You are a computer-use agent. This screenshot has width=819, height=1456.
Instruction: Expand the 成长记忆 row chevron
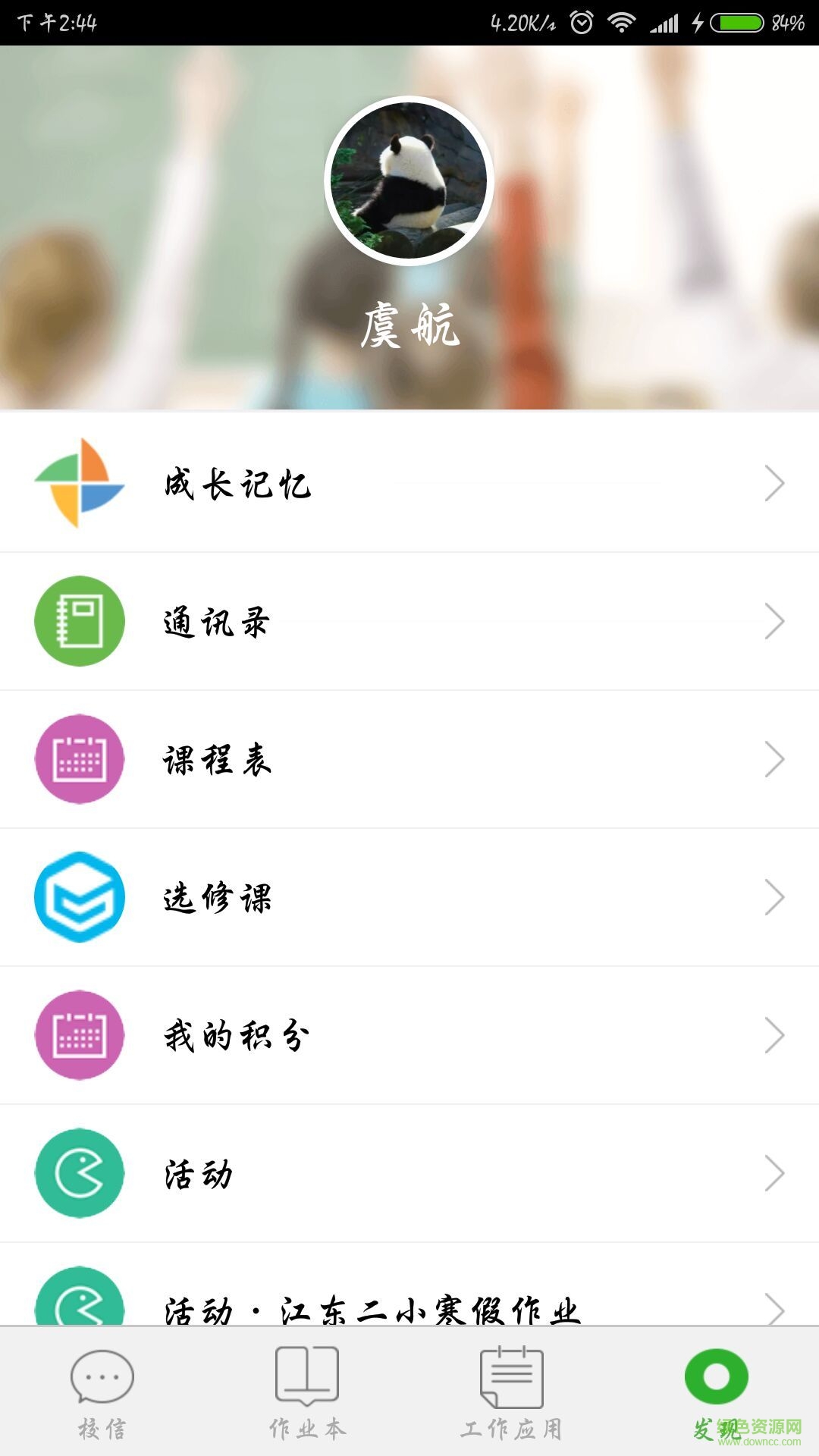pos(775,484)
